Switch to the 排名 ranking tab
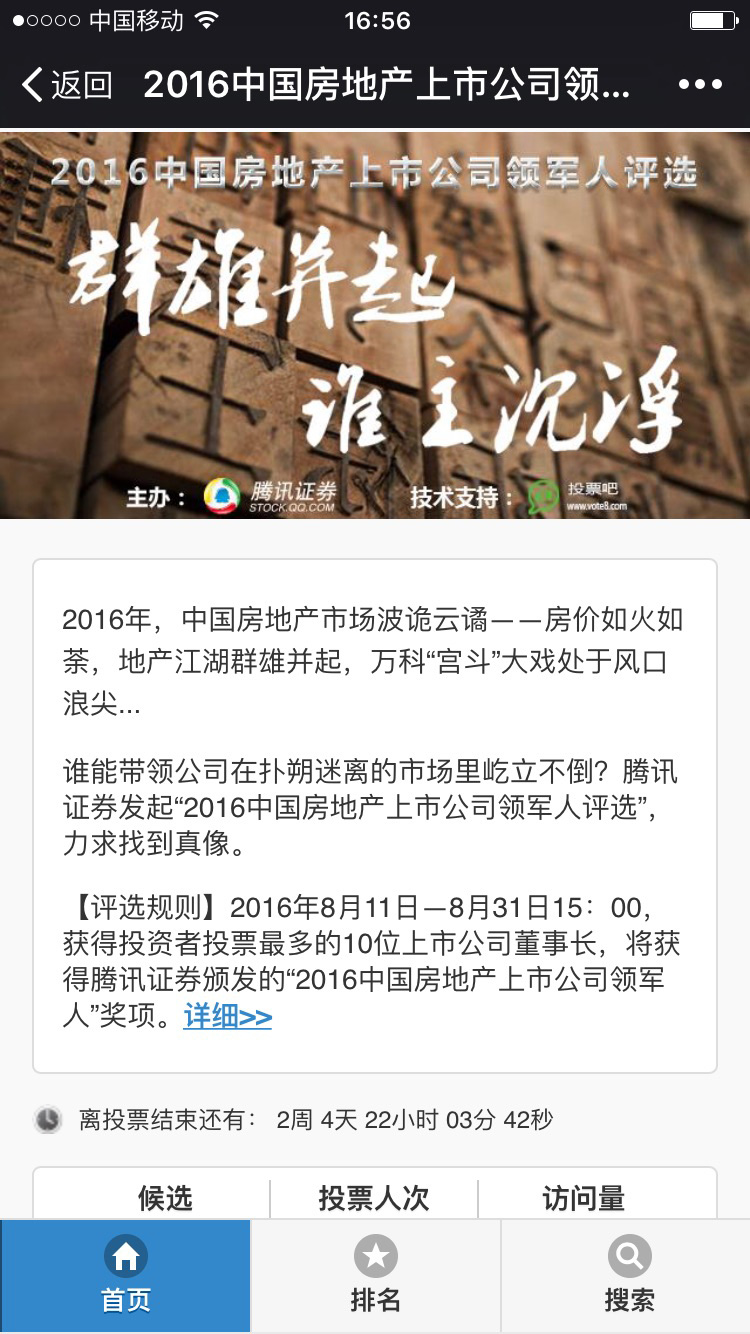Screen dimensions: 750x1334 coord(376,1275)
